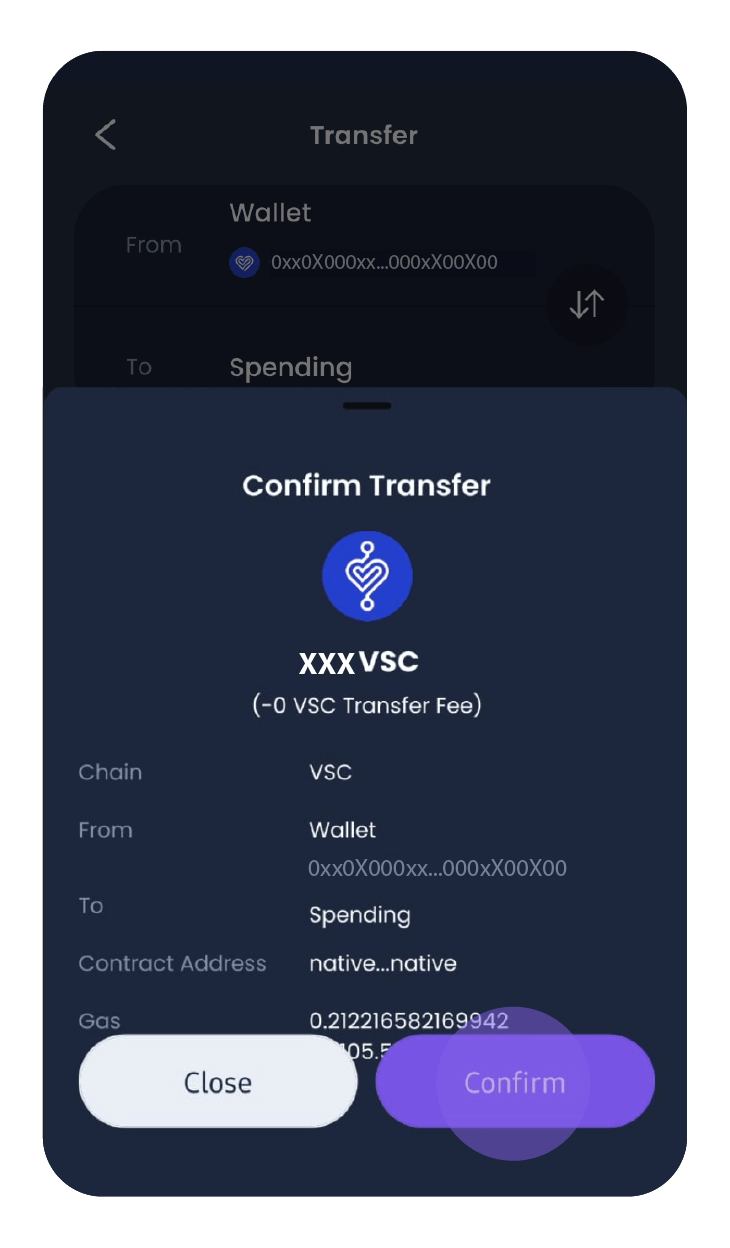
Task: Select the Confirm Transfer heading
Action: coord(366,485)
